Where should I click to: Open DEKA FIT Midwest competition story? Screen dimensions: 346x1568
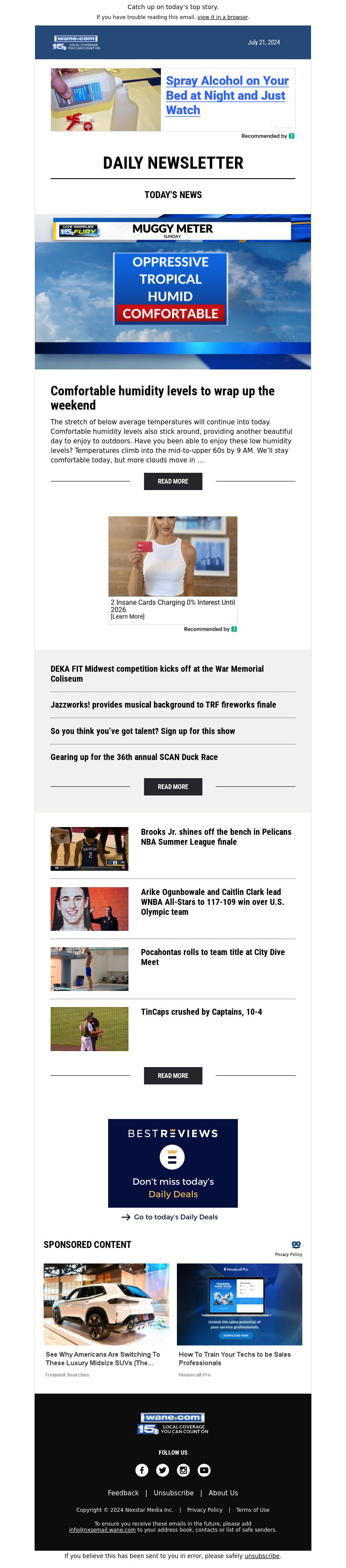(157, 673)
